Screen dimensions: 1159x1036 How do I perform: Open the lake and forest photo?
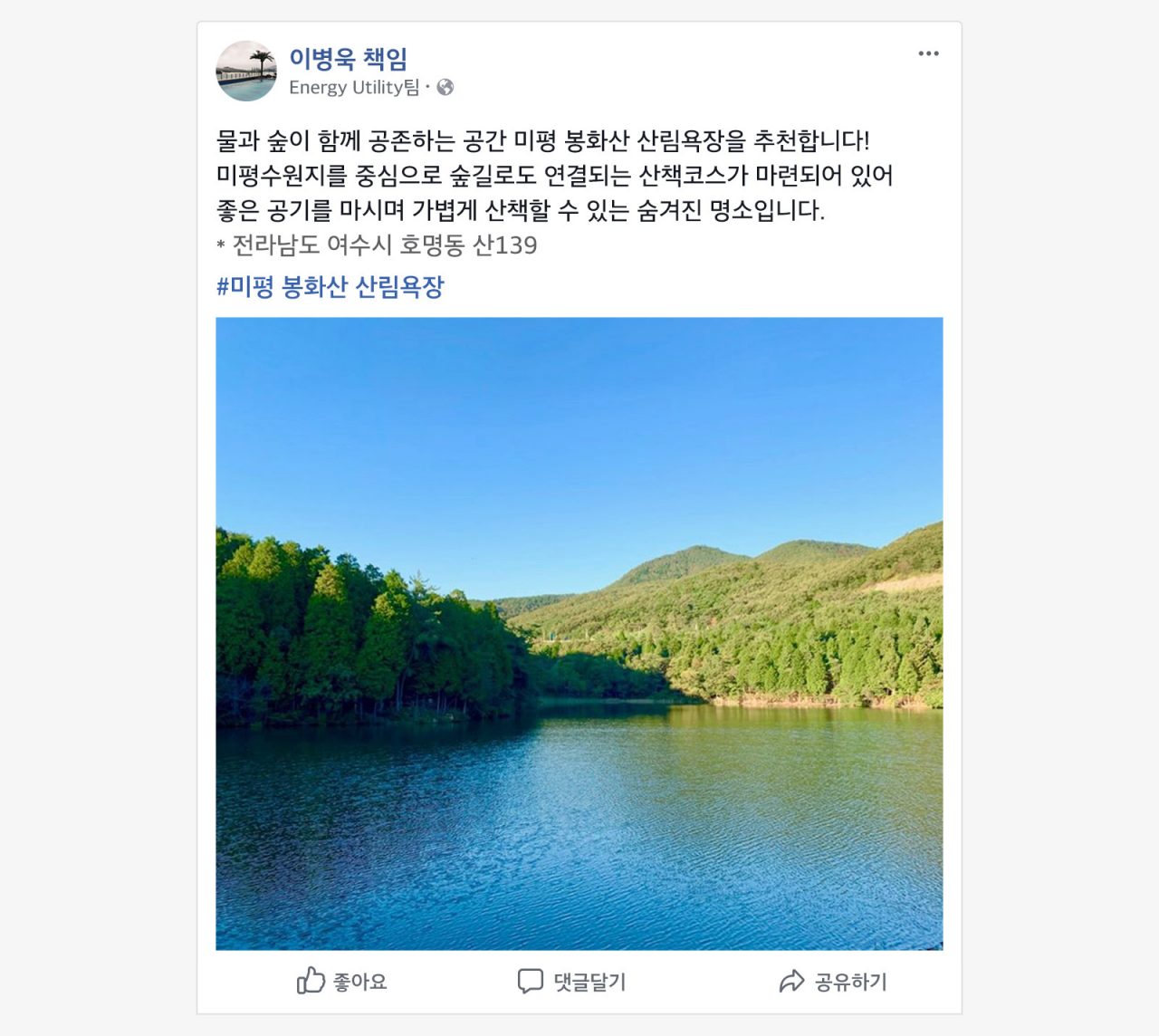[579, 633]
